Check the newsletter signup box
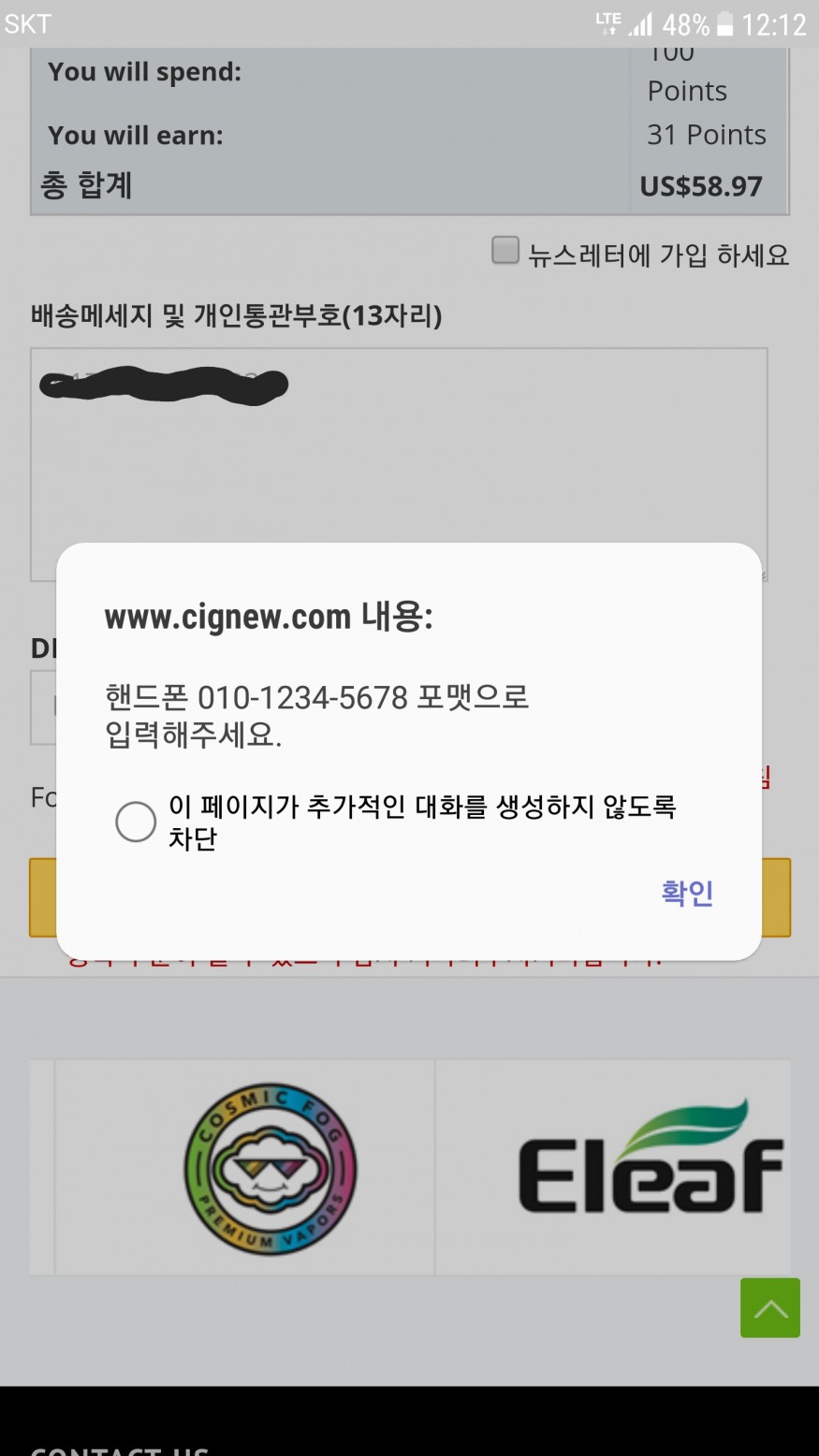The image size is (819, 1456). coord(505,251)
